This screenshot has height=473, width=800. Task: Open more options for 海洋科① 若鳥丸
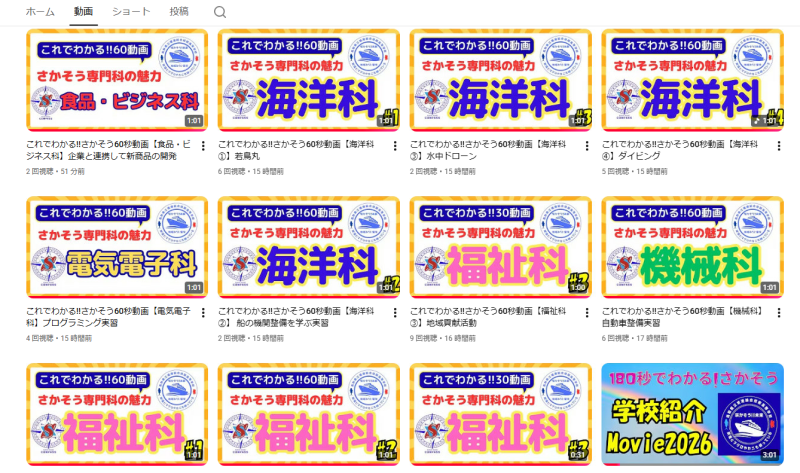coord(395,146)
